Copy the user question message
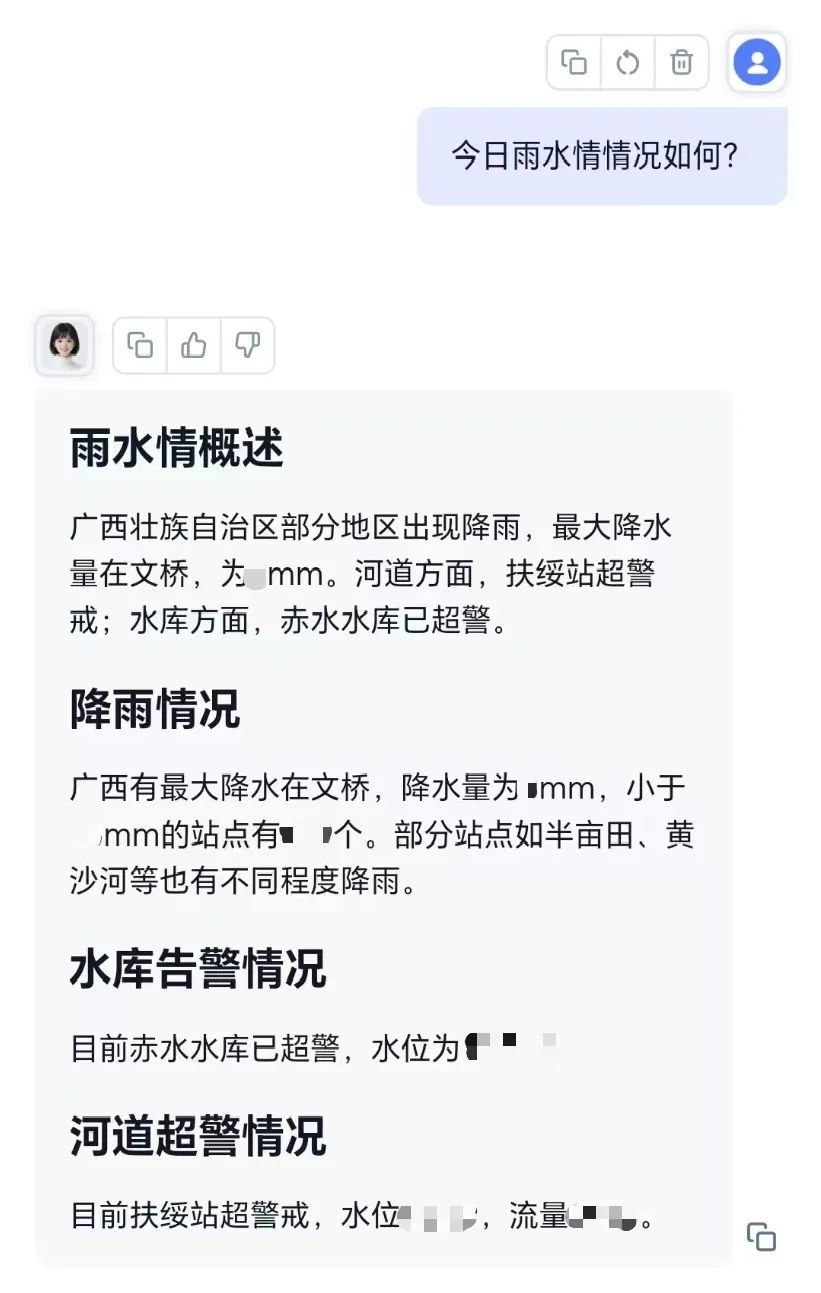The height and width of the screenshot is (1293, 821). [574, 62]
